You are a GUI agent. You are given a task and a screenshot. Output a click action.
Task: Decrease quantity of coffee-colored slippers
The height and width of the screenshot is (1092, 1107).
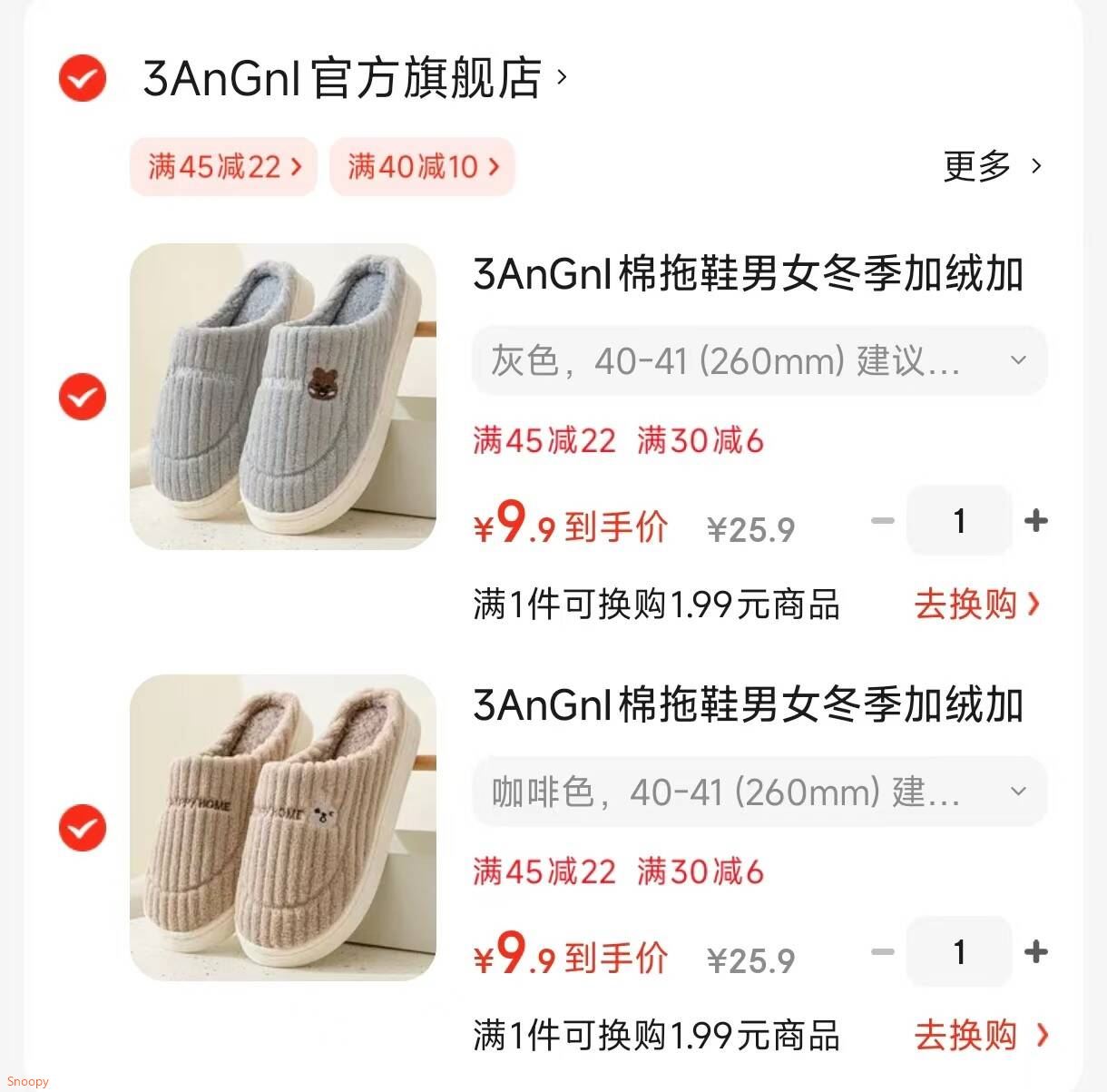[882, 952]
